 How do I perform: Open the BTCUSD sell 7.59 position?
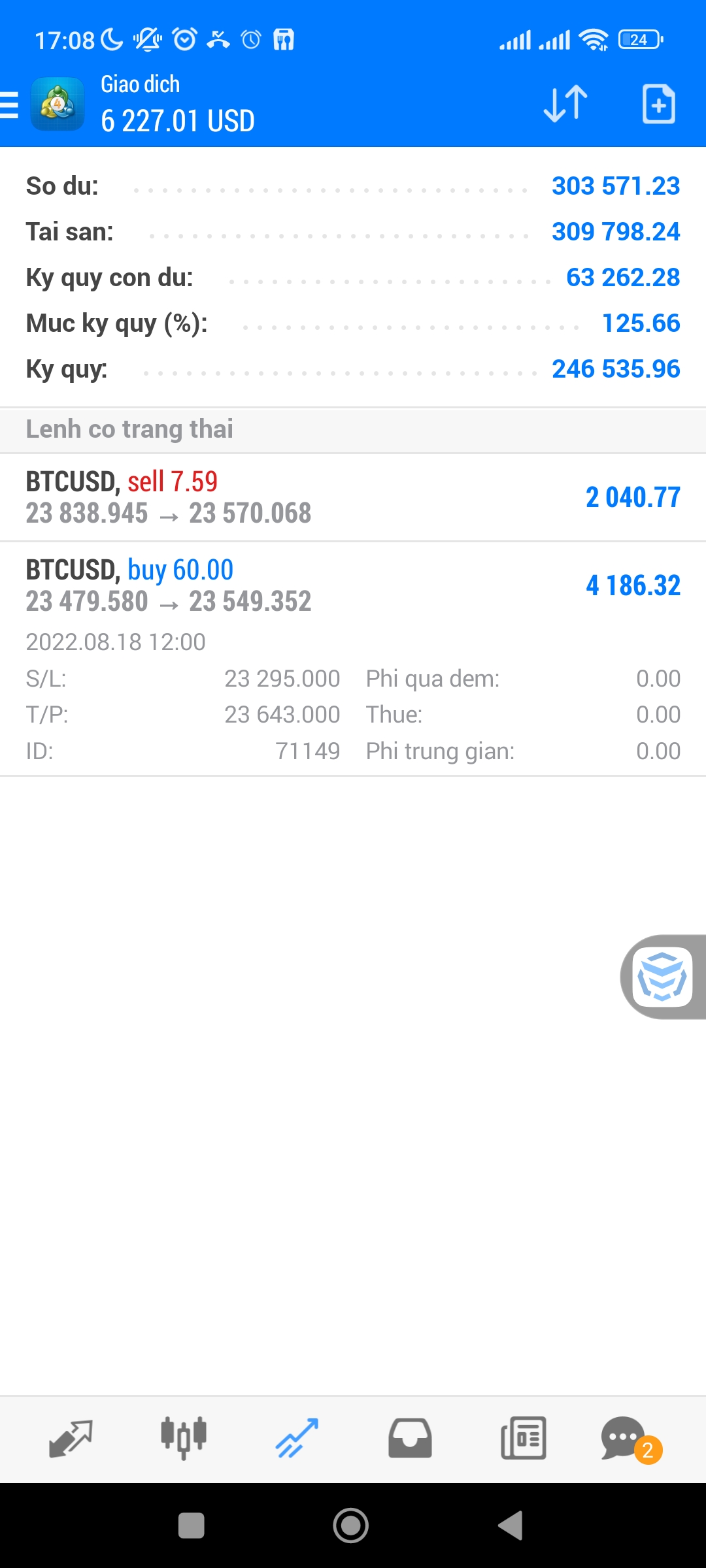[353, 498]
